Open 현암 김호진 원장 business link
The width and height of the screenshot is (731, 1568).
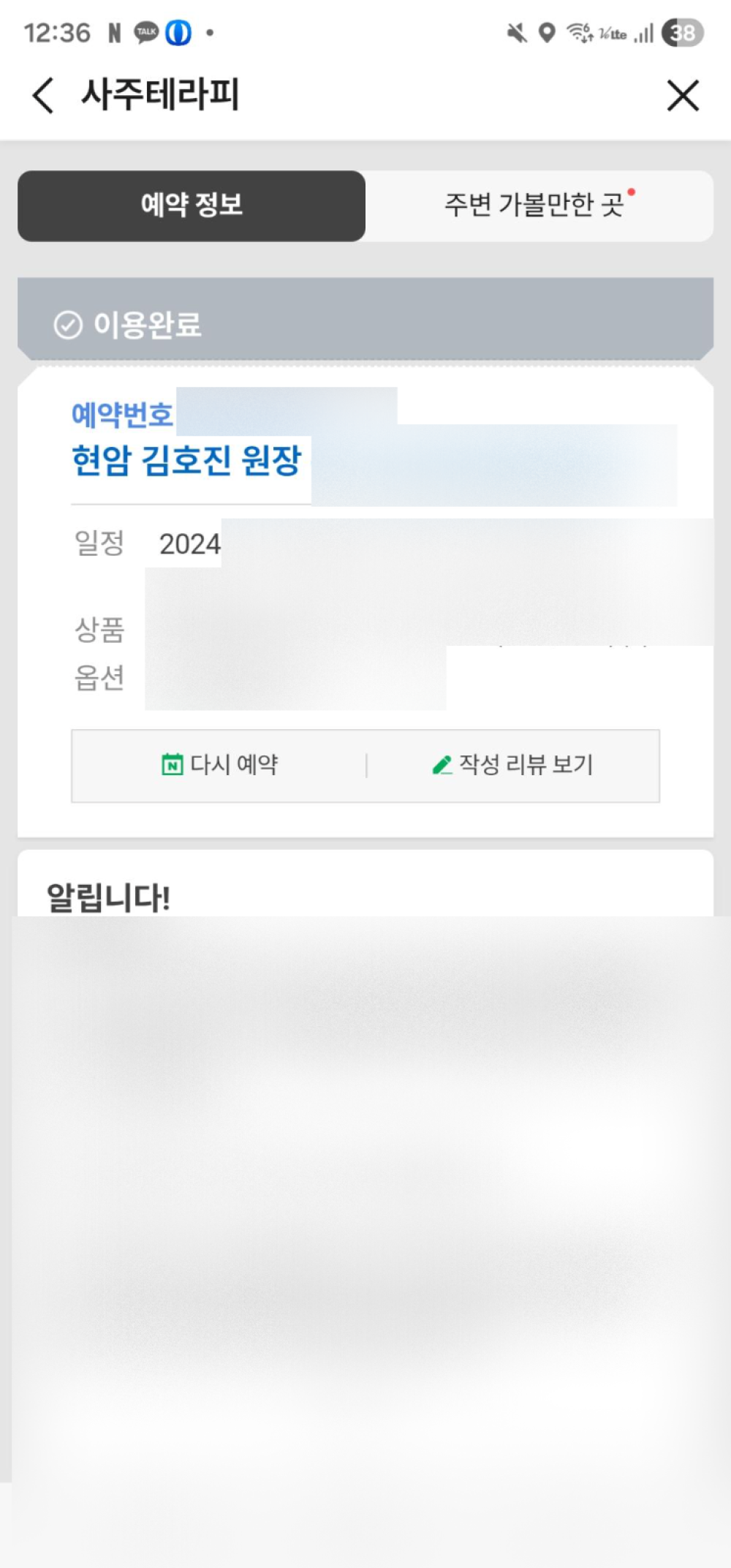[187, 461]
